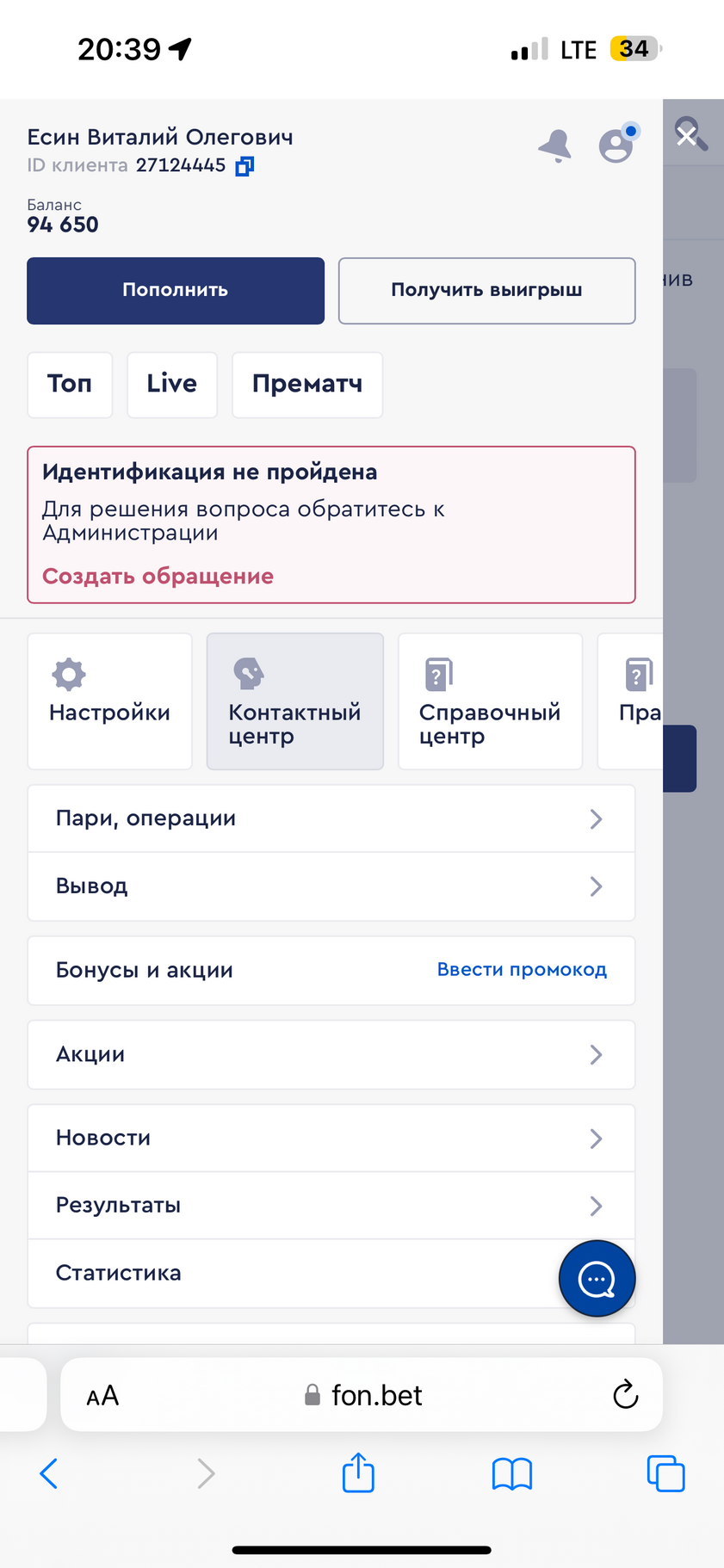Viewport: 724px width, 1568px height.
Task: Close the account side panel
Action: coord(687,136)
